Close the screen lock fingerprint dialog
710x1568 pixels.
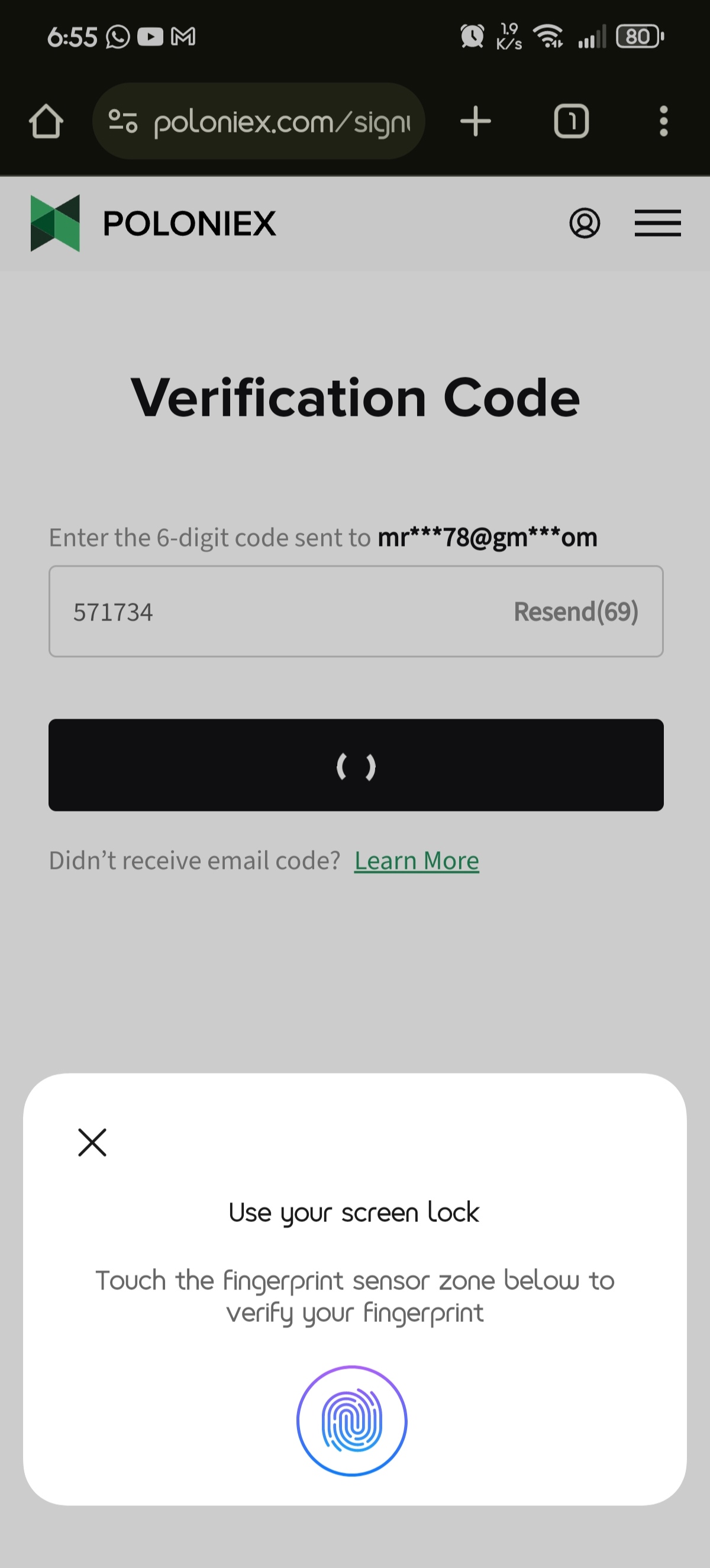[92, 1142]
